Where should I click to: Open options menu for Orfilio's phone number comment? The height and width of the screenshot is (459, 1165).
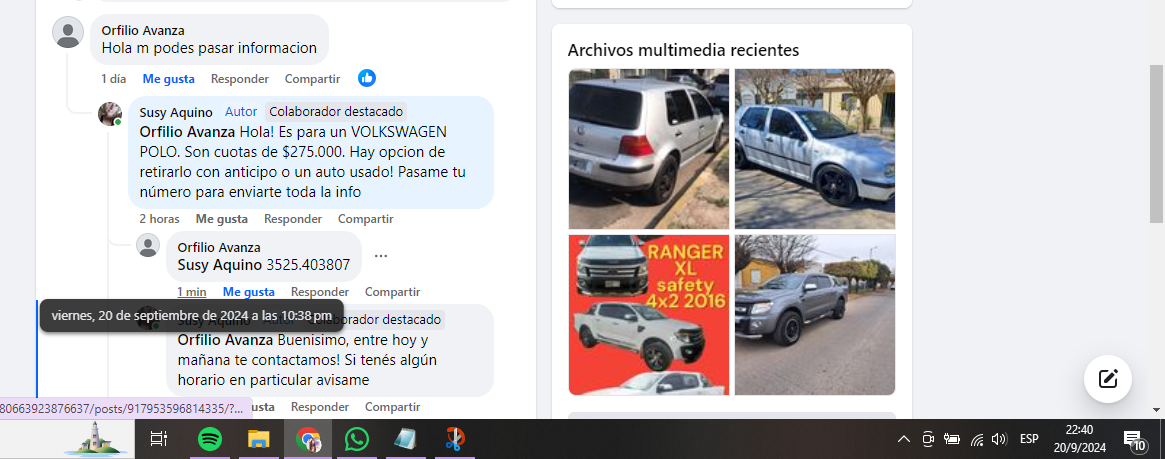381,256
